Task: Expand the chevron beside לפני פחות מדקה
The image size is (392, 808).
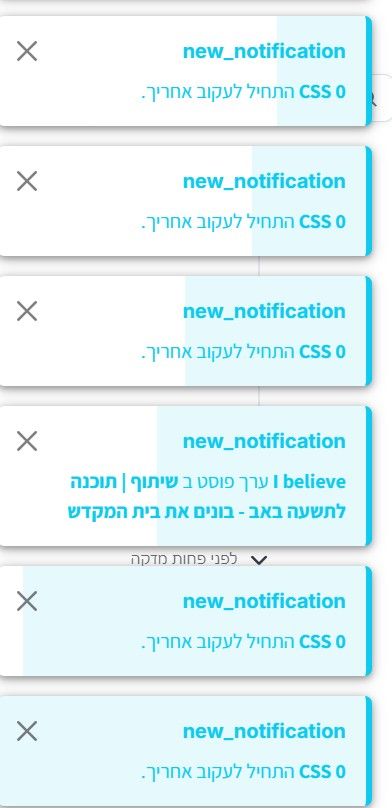Action: pos(261,560)
